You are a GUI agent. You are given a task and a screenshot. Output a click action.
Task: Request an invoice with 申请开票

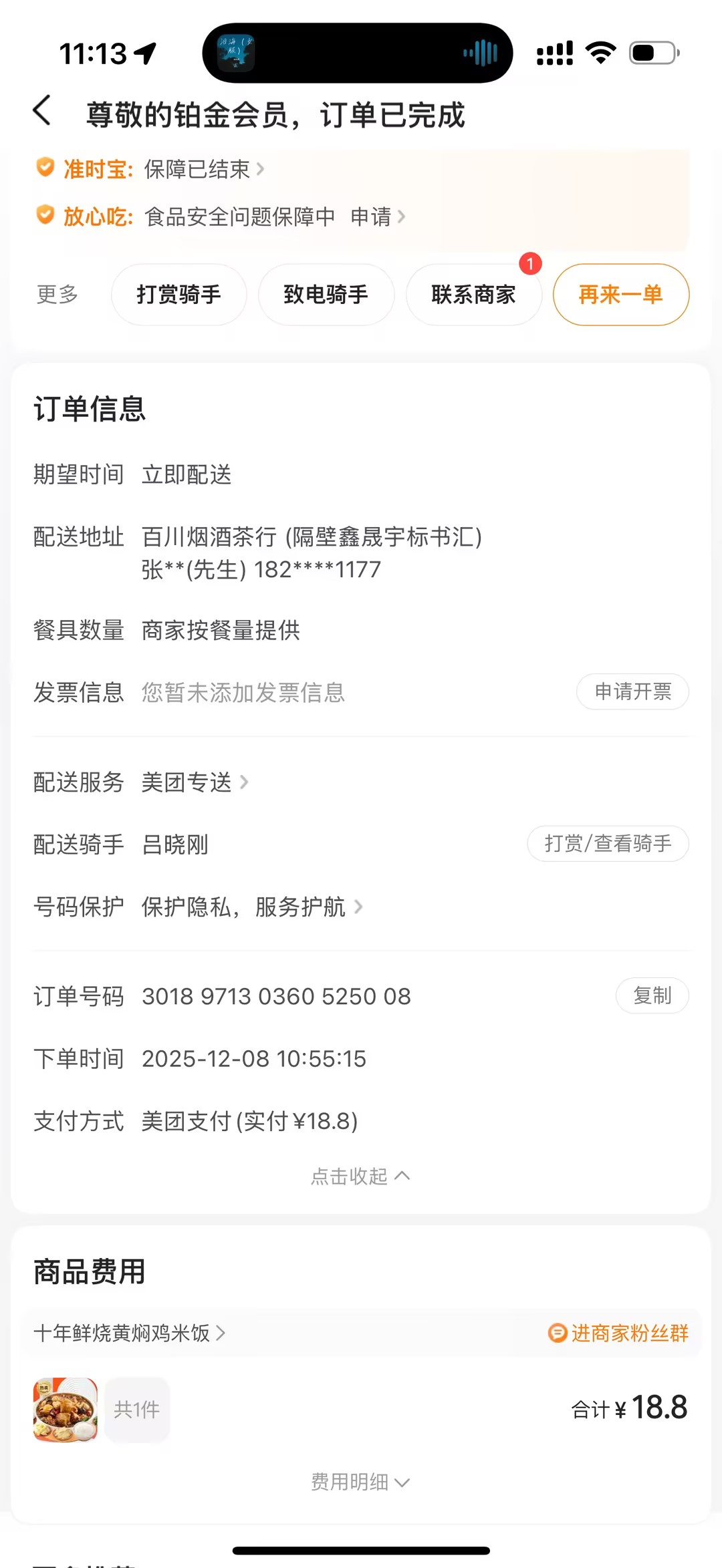click(632, 691)
